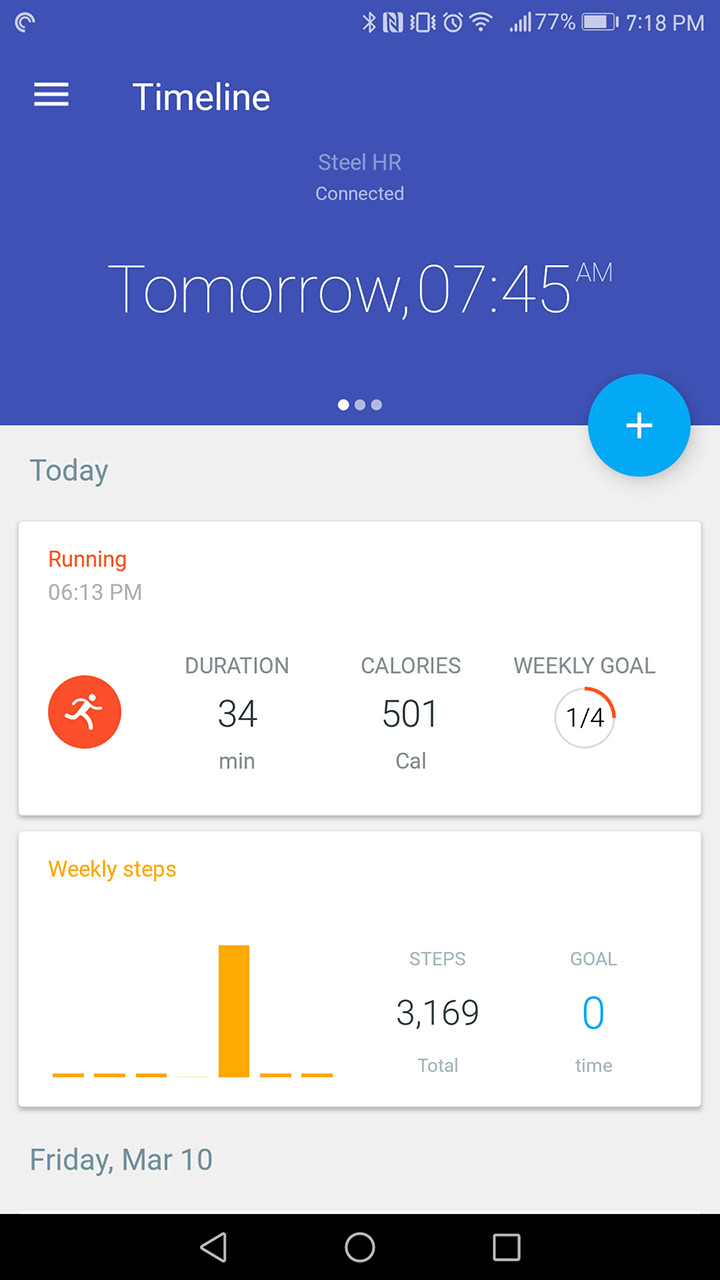Open the hamburger navigation menu

pyautogui.click(x=52, y=96)
